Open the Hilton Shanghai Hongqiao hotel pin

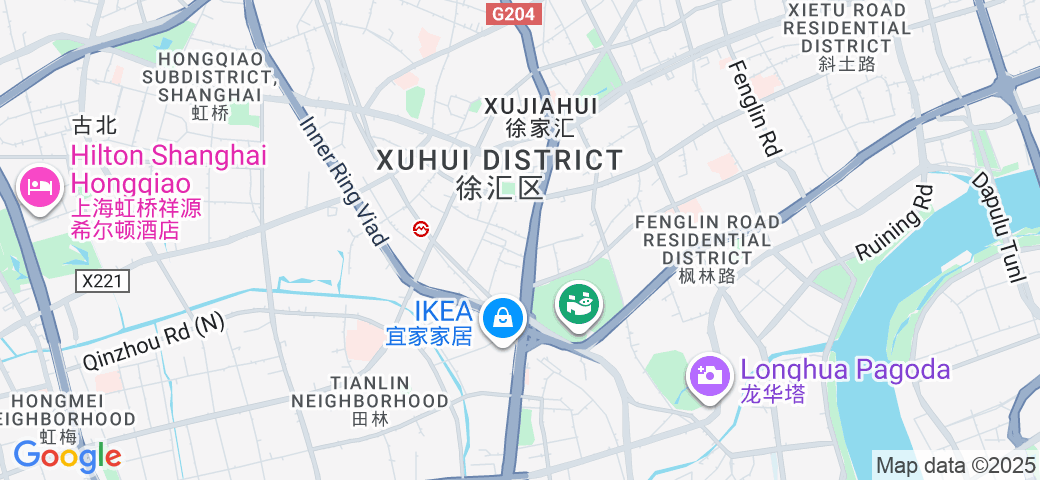41,187
